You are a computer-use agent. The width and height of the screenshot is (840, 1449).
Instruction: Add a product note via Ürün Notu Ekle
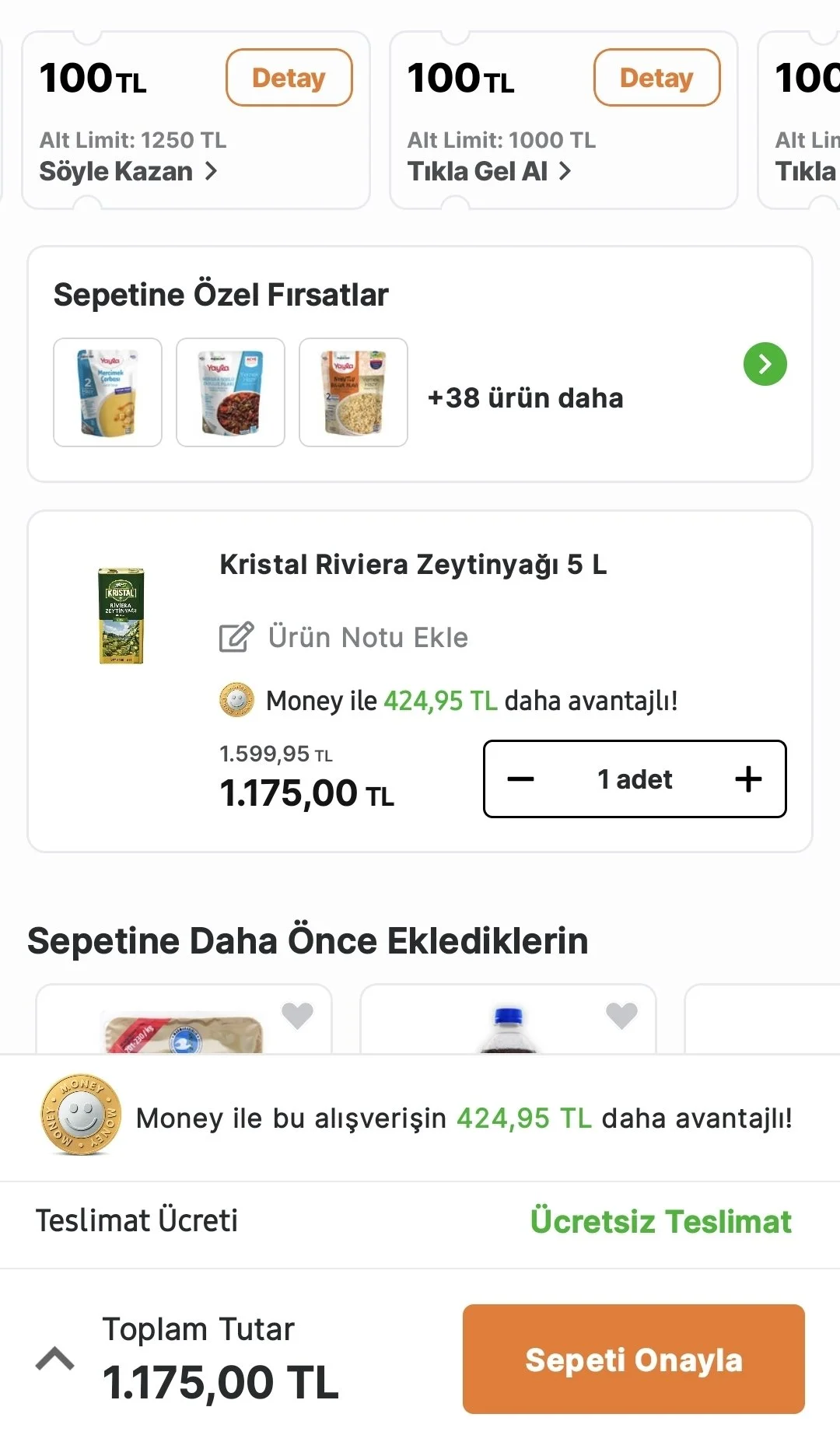343,637
